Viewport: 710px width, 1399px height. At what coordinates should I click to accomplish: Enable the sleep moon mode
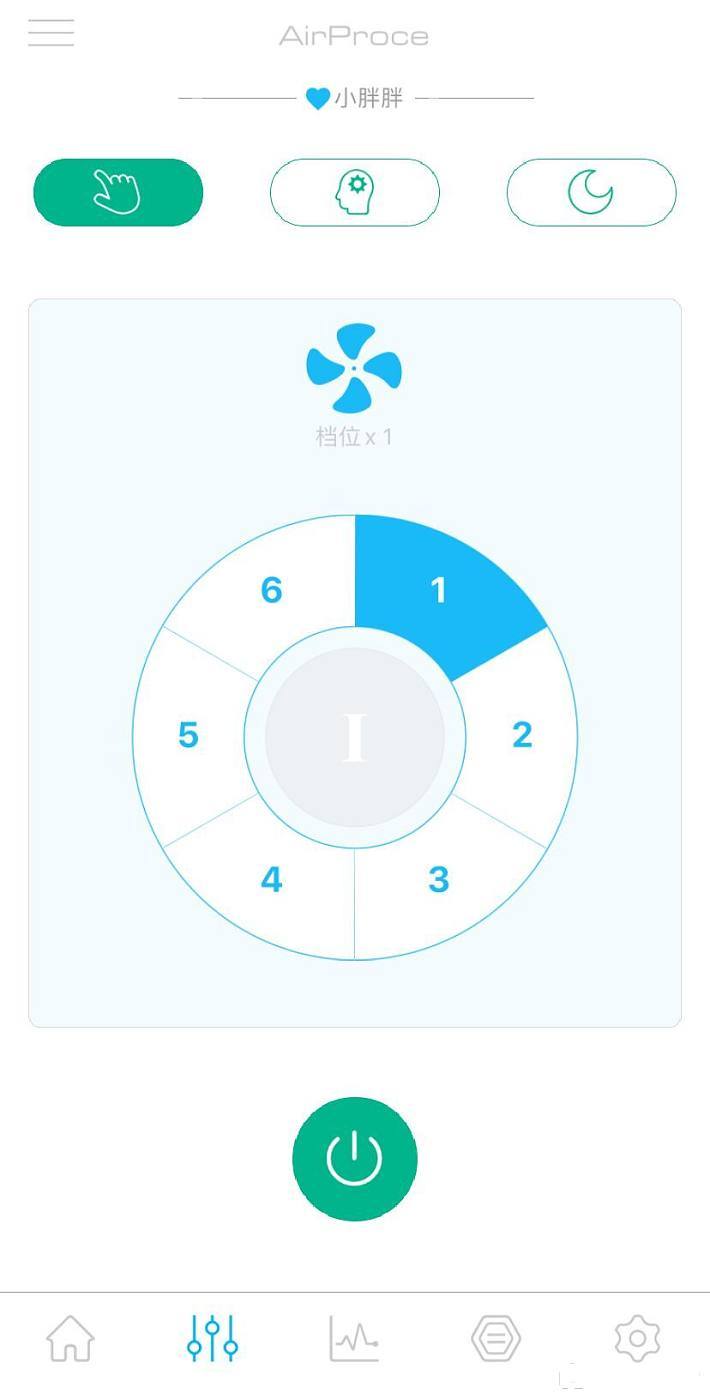click(x=591, y=192)
